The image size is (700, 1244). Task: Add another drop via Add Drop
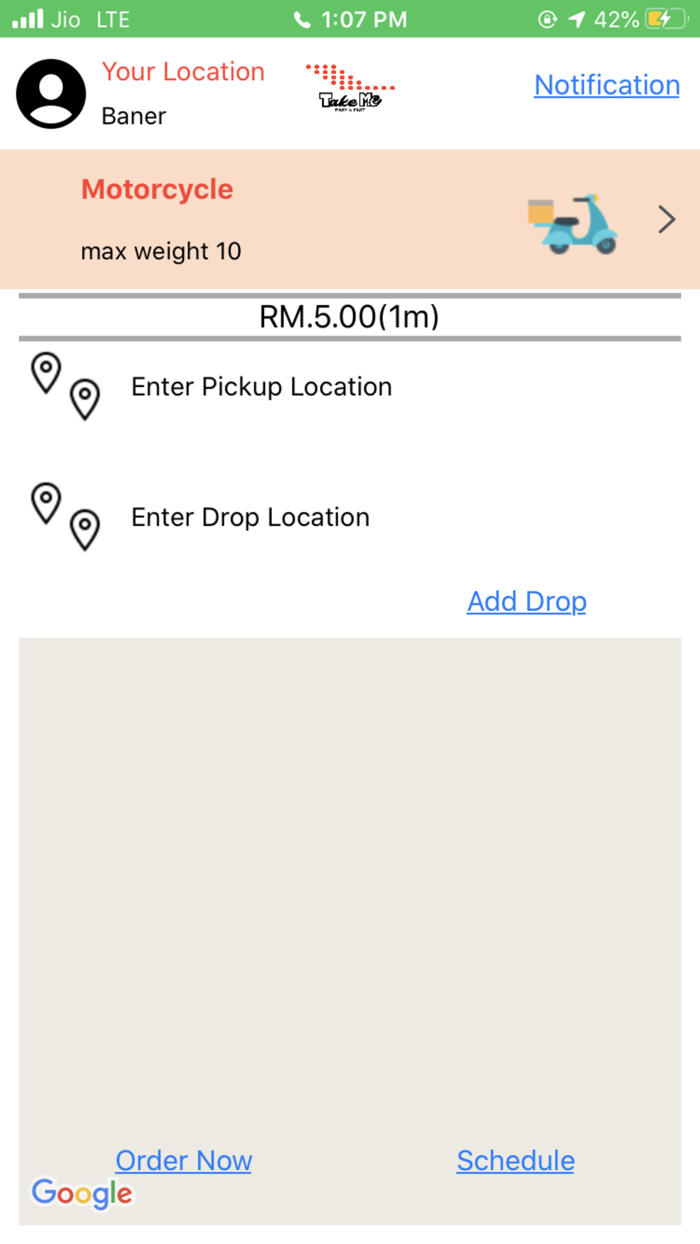(526, 601)
